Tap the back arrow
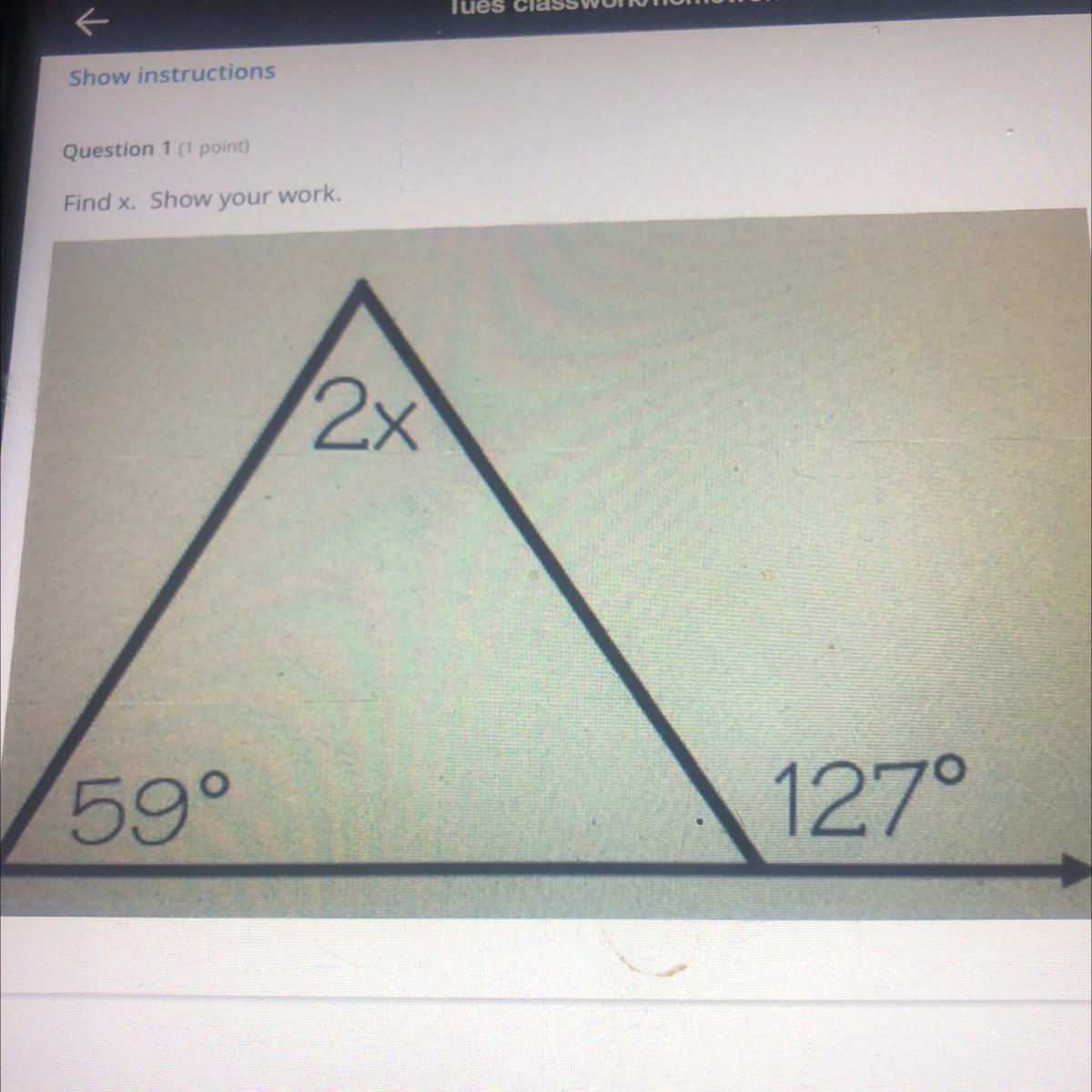 pos(91,22)
